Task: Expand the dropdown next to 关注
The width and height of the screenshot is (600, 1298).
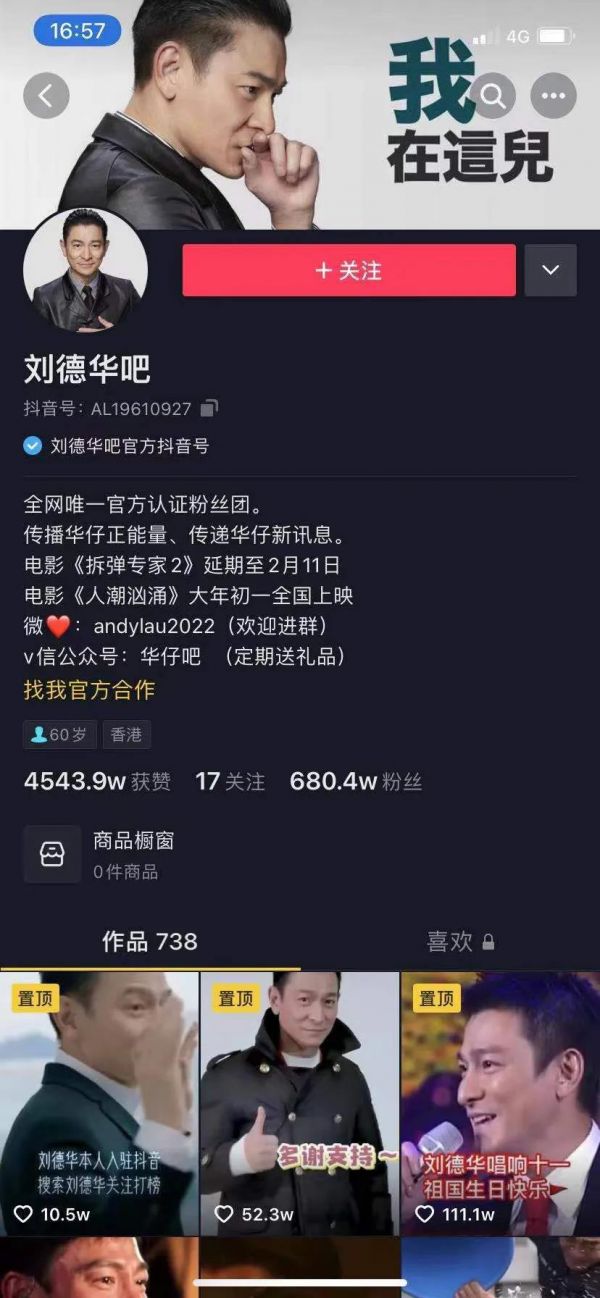Action: [550, 270]
